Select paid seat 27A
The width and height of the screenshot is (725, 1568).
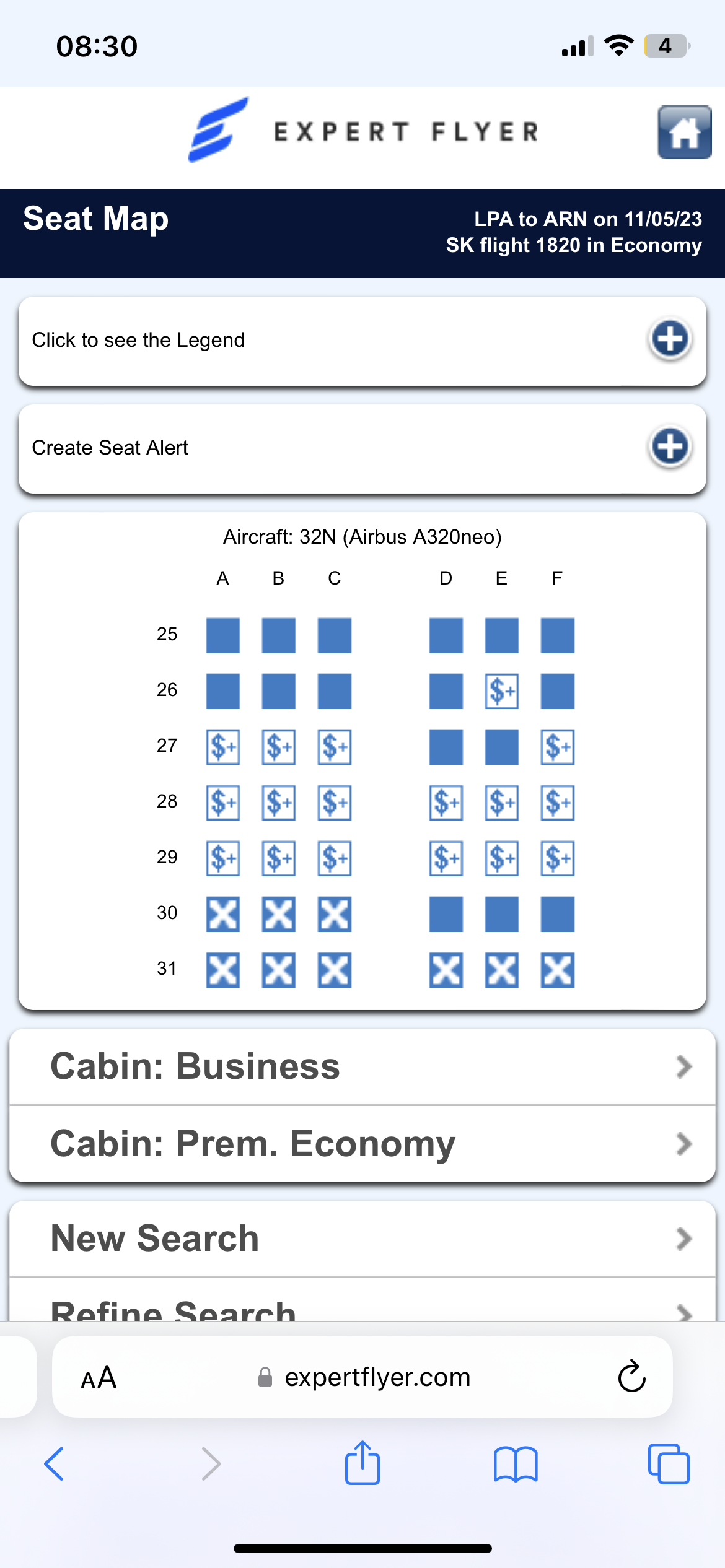click(223, 747)
